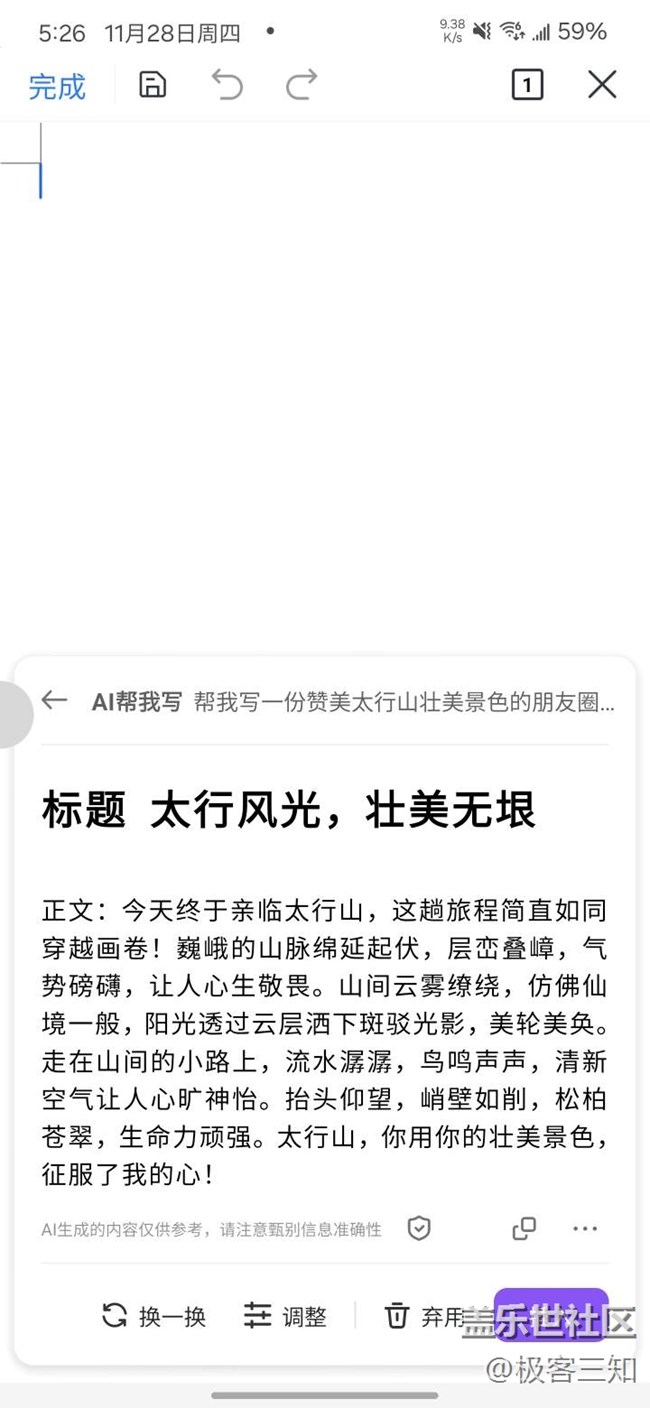Open the page count view
The height and width of the screenshot is (1408, 650).
tap(527, 85)
